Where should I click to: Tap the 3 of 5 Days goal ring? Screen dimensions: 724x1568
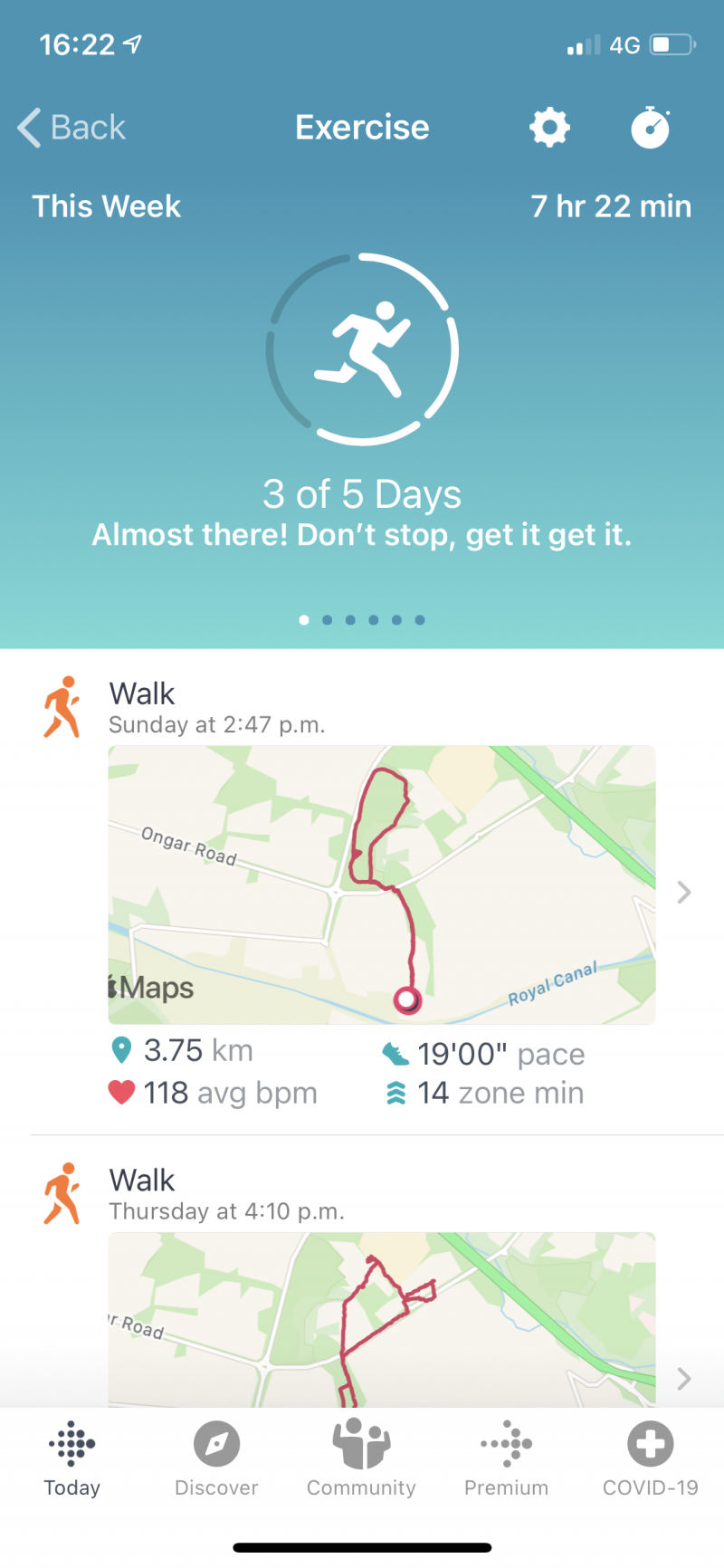362,349
